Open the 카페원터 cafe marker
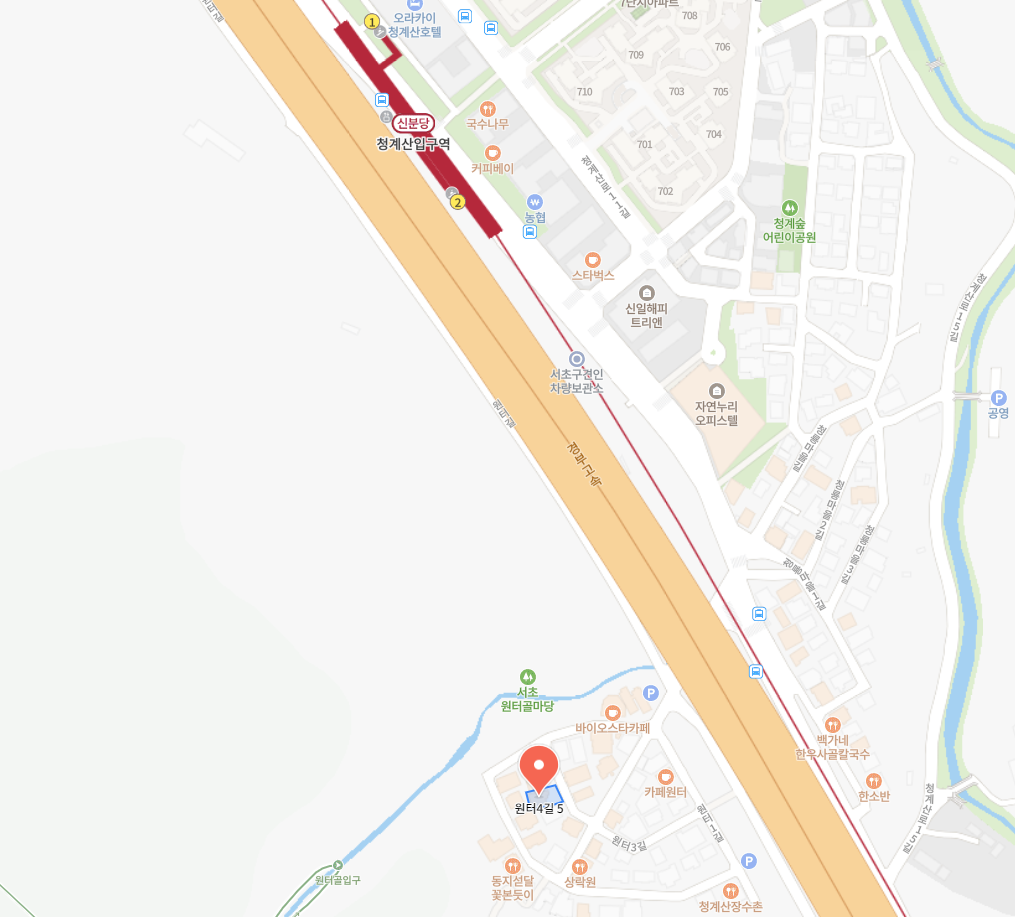 (665, 777)
